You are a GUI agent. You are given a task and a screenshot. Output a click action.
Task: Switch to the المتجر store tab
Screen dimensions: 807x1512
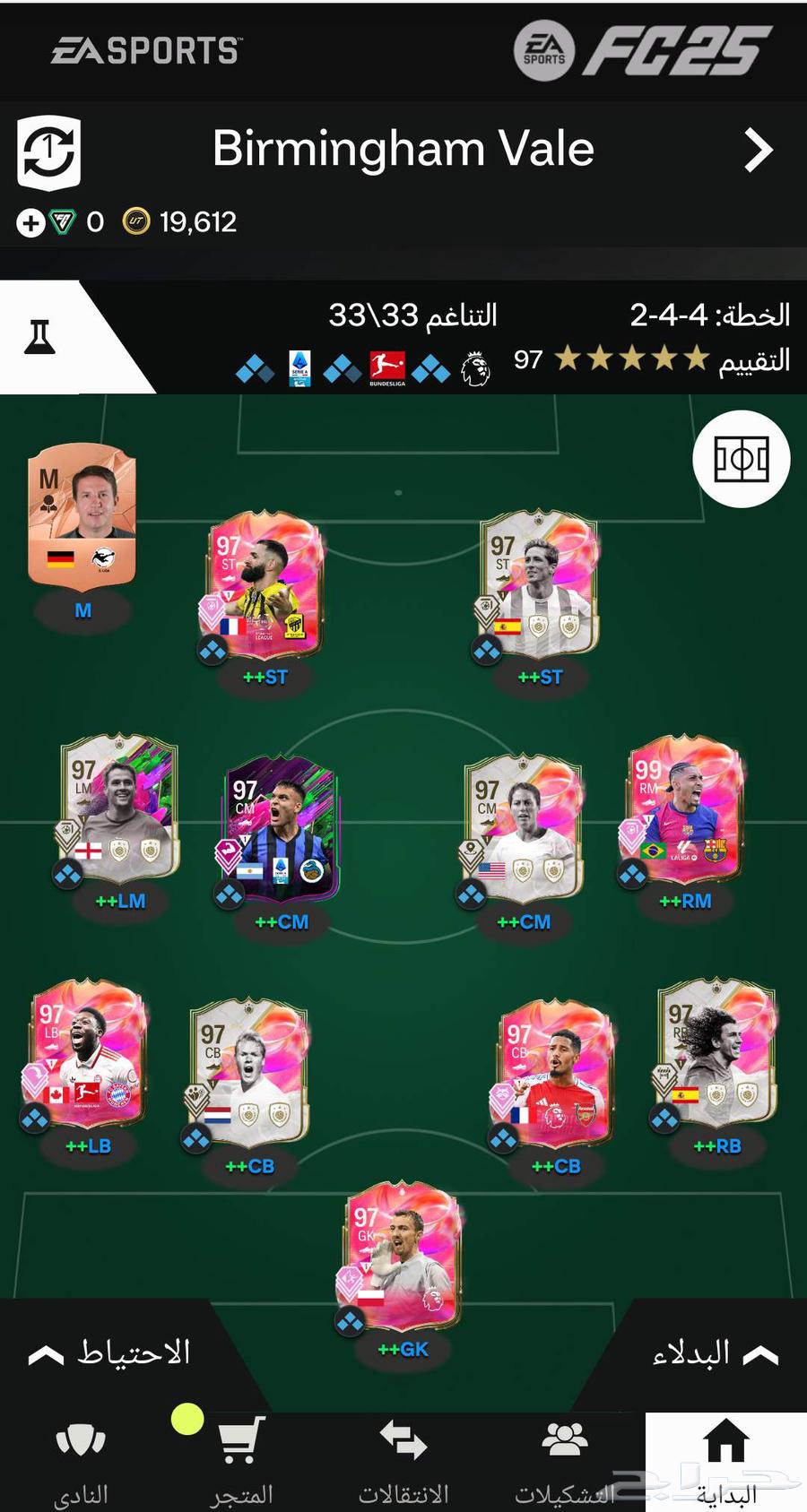[241, 1461]
